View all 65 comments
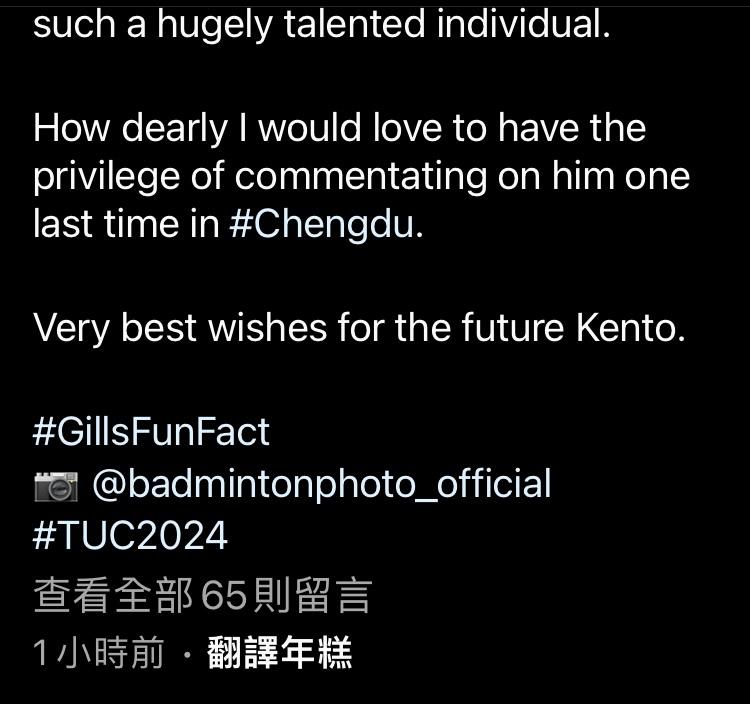 click(202, 596)
